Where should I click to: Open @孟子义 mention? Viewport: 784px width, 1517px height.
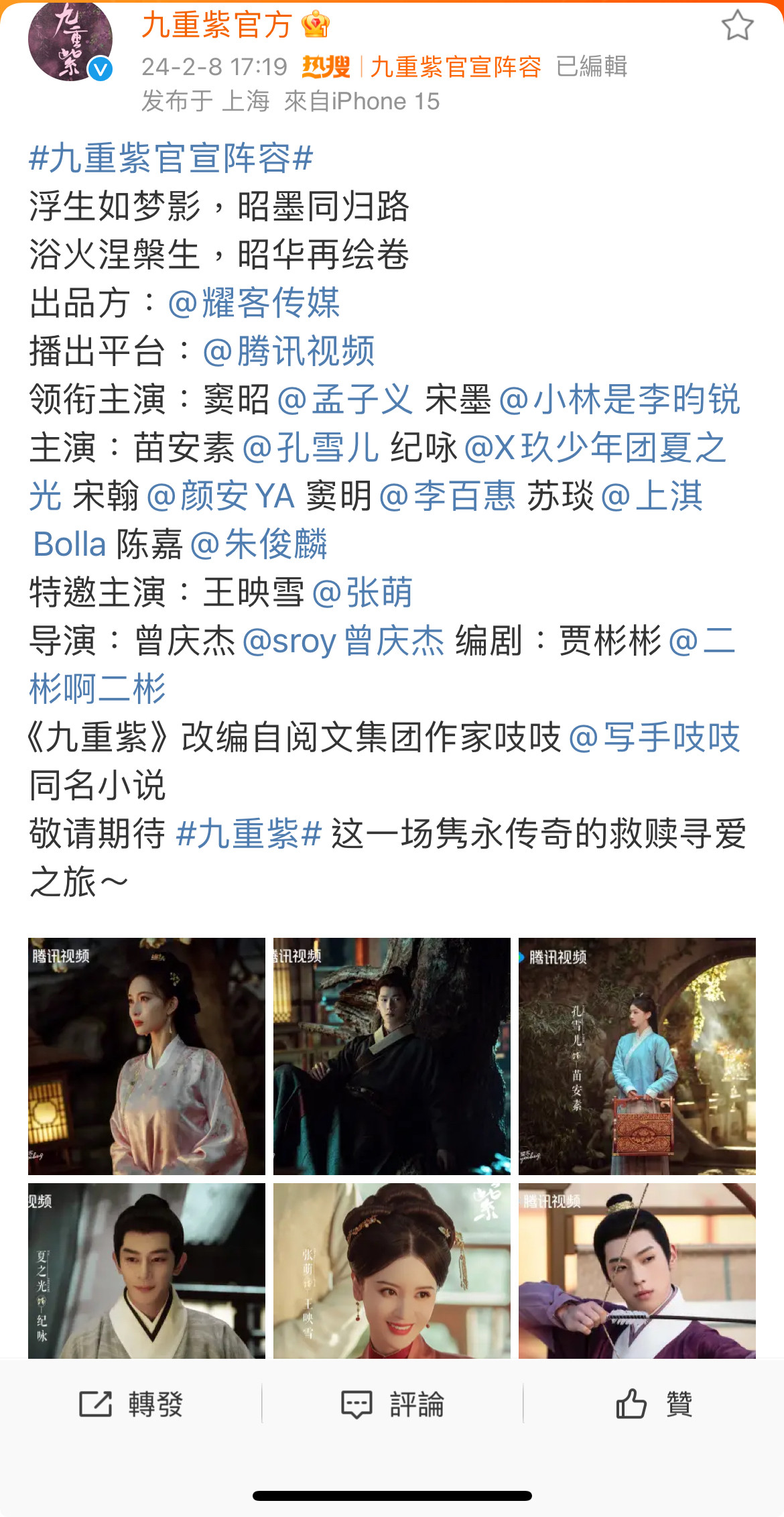[x=344, y=400]
